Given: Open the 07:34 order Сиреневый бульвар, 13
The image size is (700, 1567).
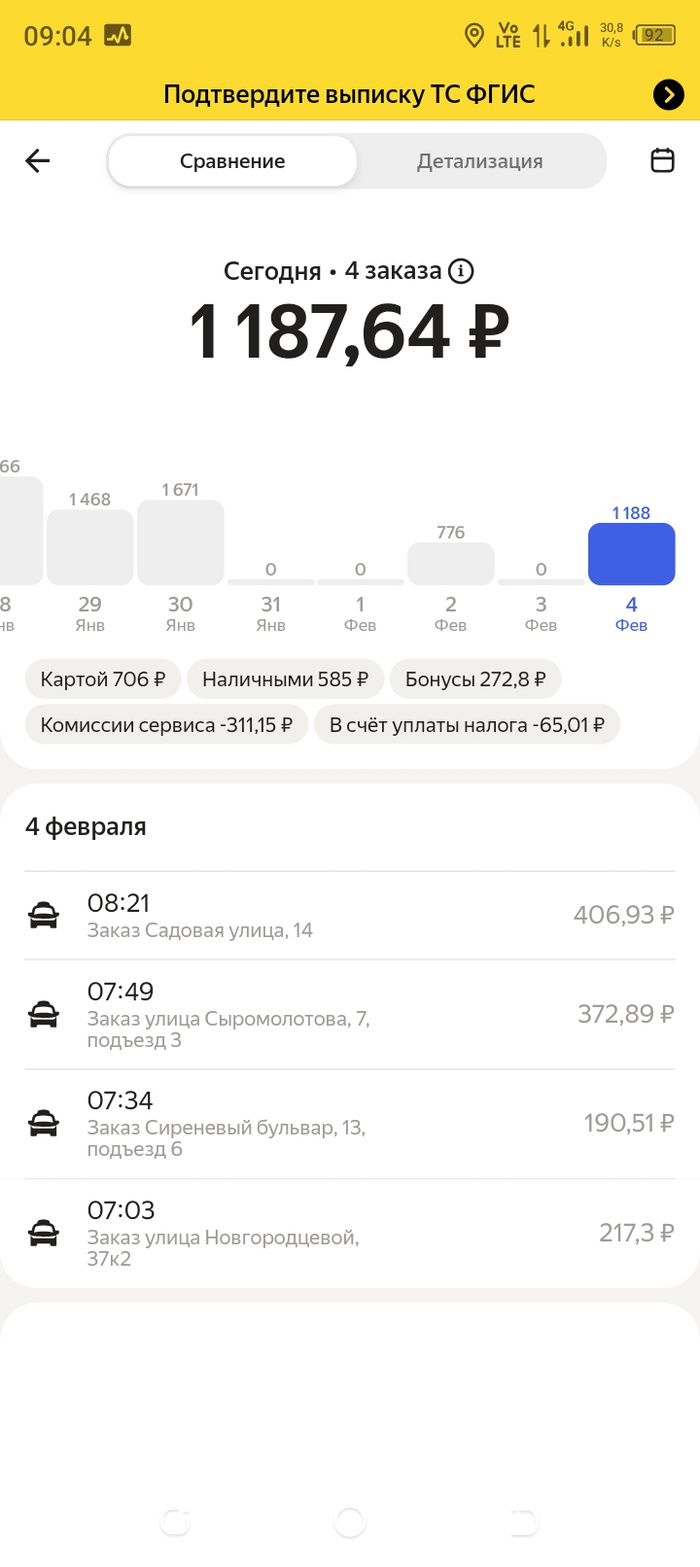Looking at the screenshot, I should pyautogui.click(x=350, y=1124).
